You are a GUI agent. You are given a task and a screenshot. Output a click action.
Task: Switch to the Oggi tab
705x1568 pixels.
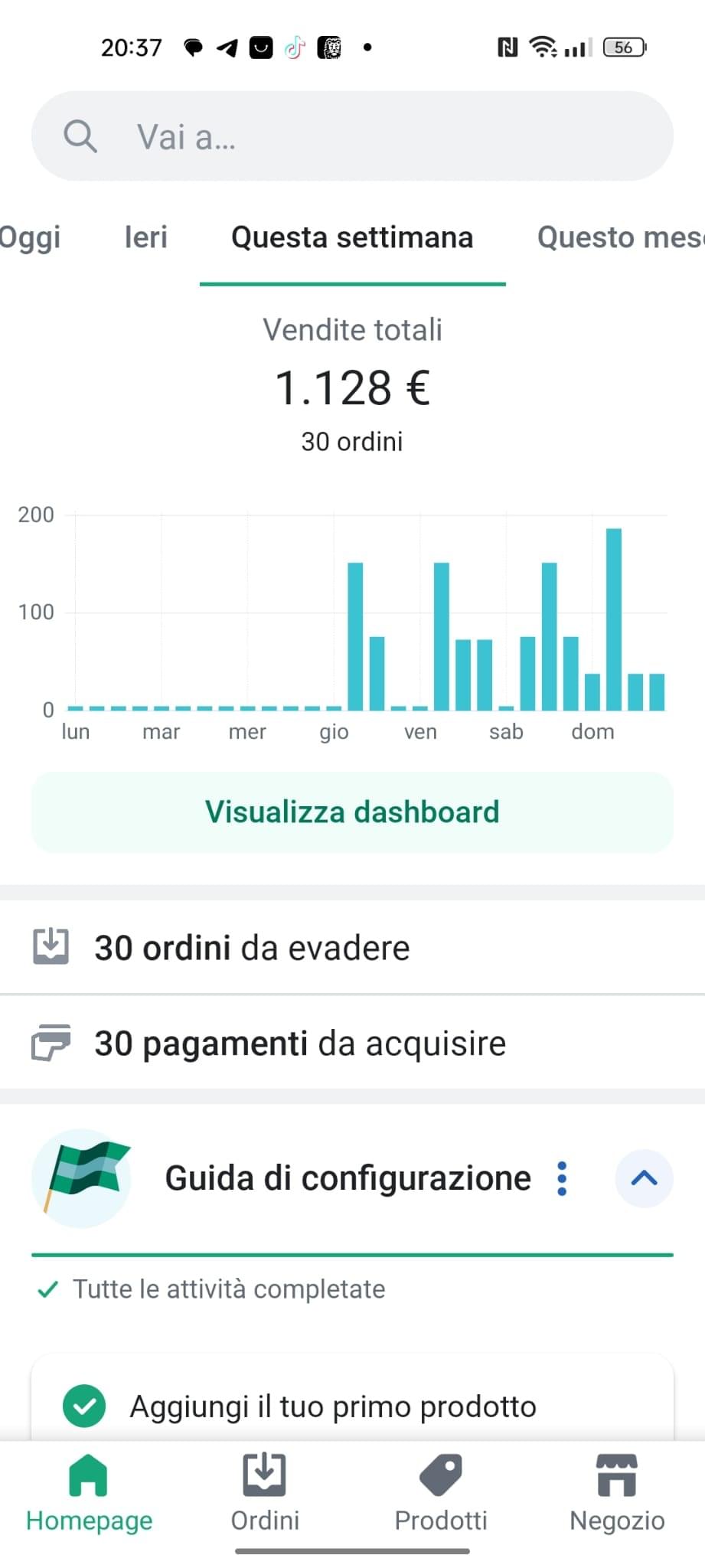pyautogui.click(x=29, y=237)
